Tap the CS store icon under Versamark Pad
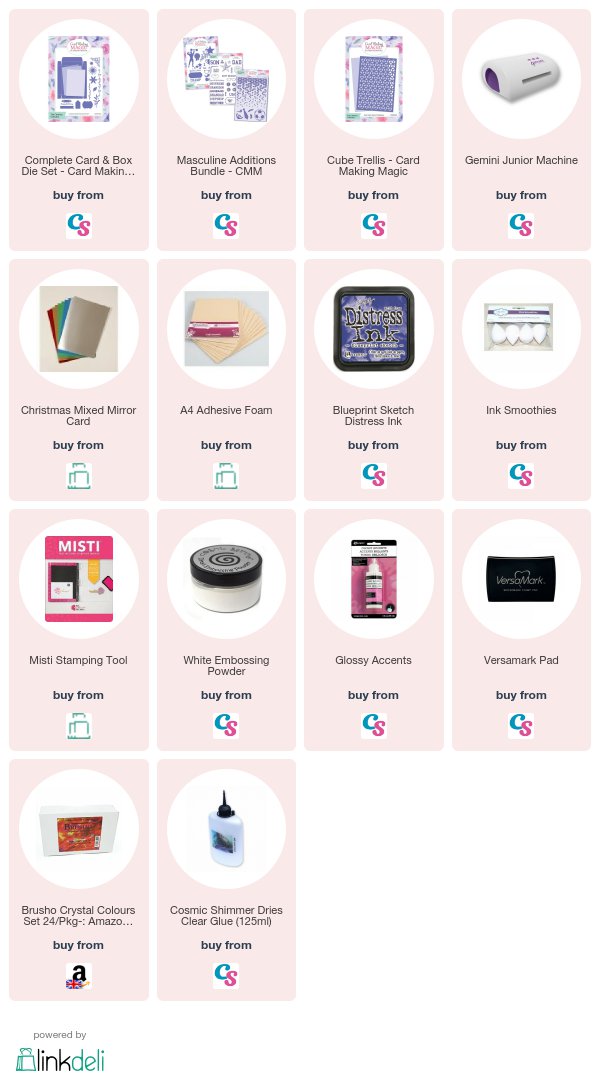 pos(521,726)
